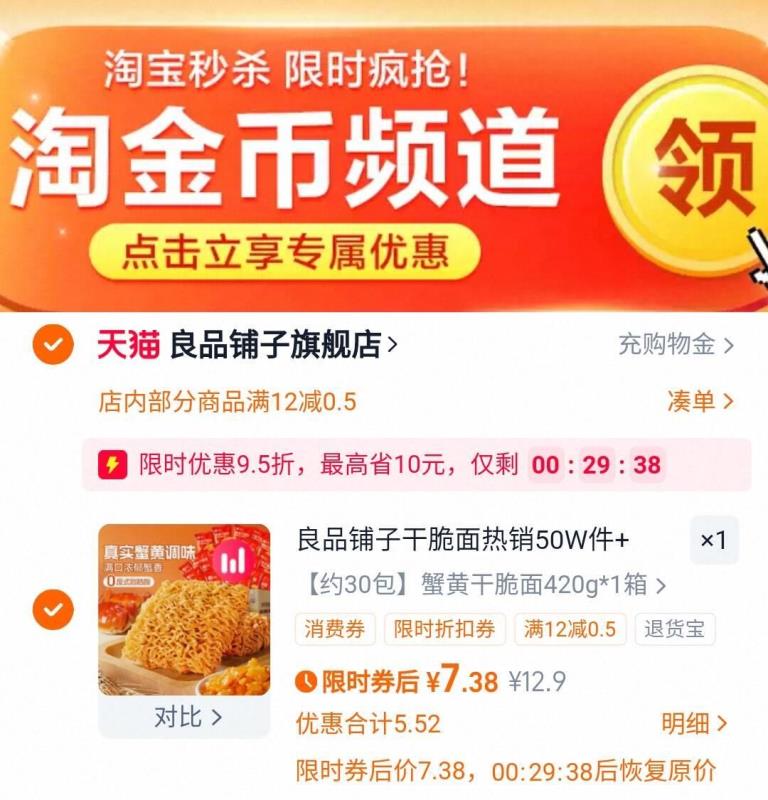Image resolution: width=768 pixels, height=800 pixels.
Task: Tap the 点击立享专属优惠 banner button
Action: point(283,251)
